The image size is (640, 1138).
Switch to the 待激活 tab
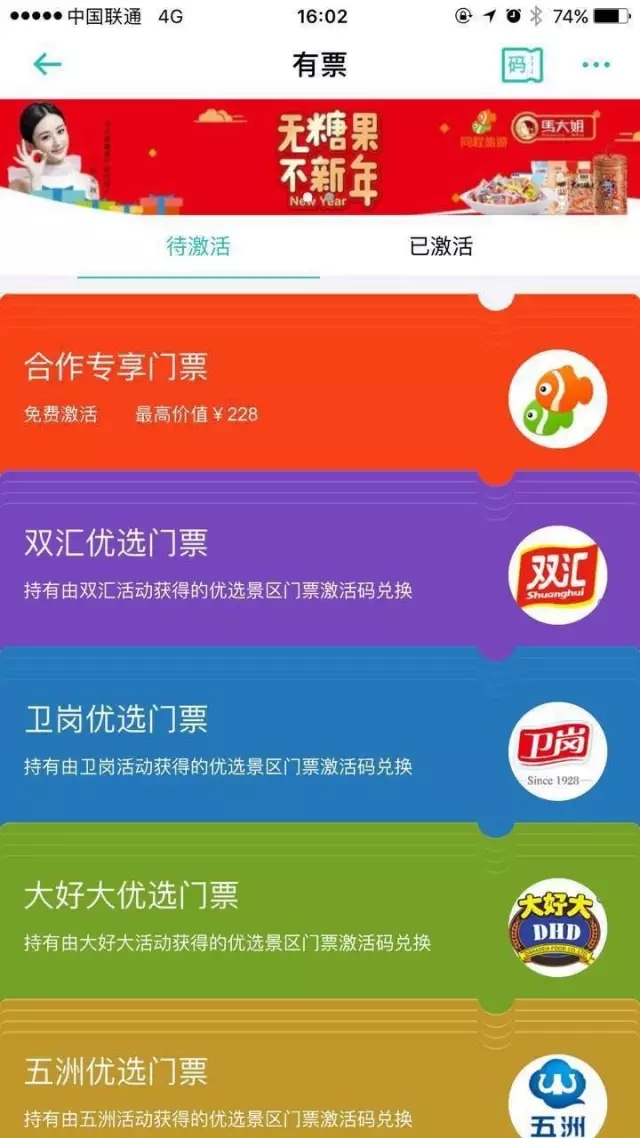point(198,246)
